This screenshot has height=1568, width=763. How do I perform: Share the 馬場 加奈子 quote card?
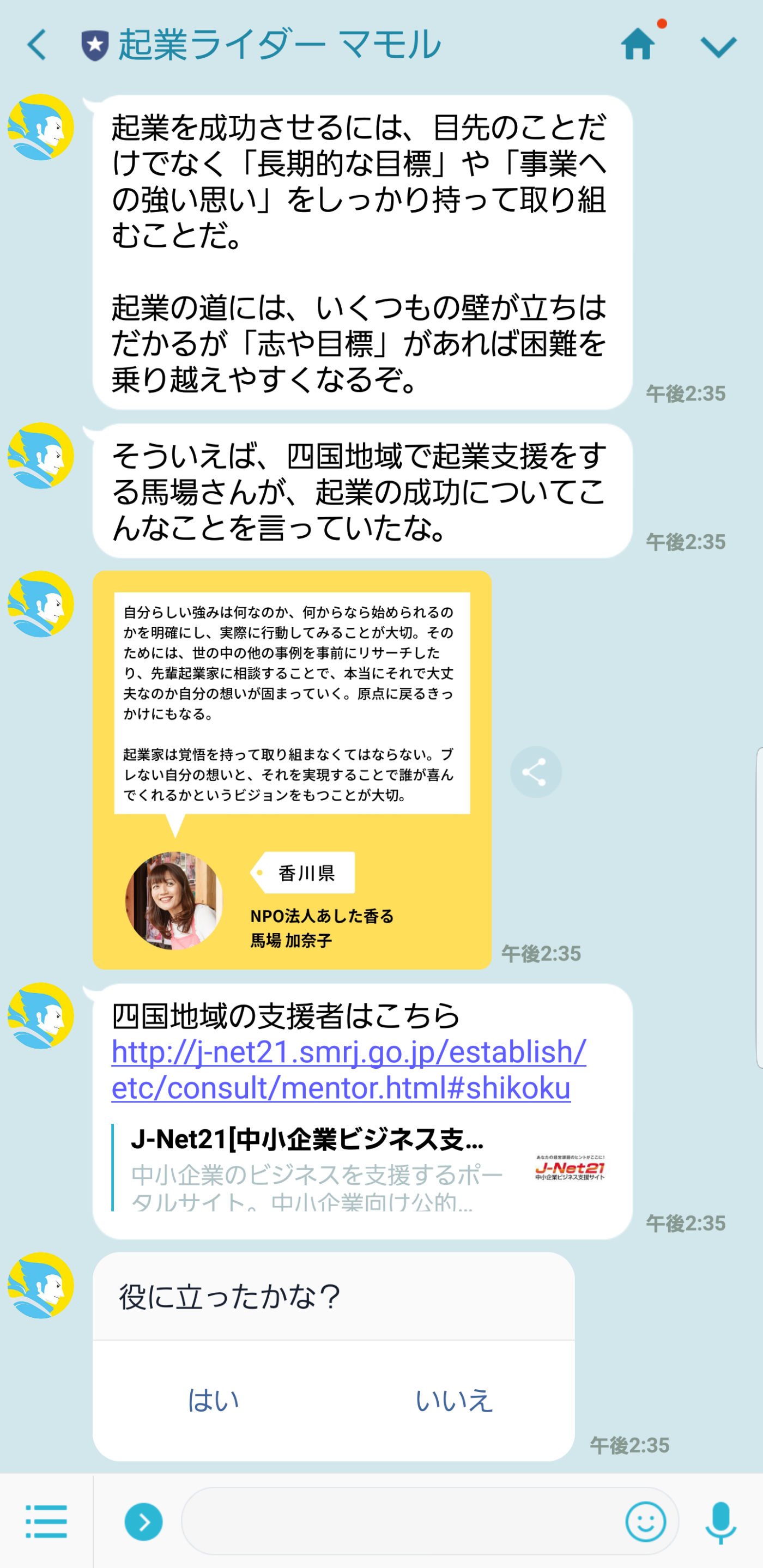tap(535, 772)
